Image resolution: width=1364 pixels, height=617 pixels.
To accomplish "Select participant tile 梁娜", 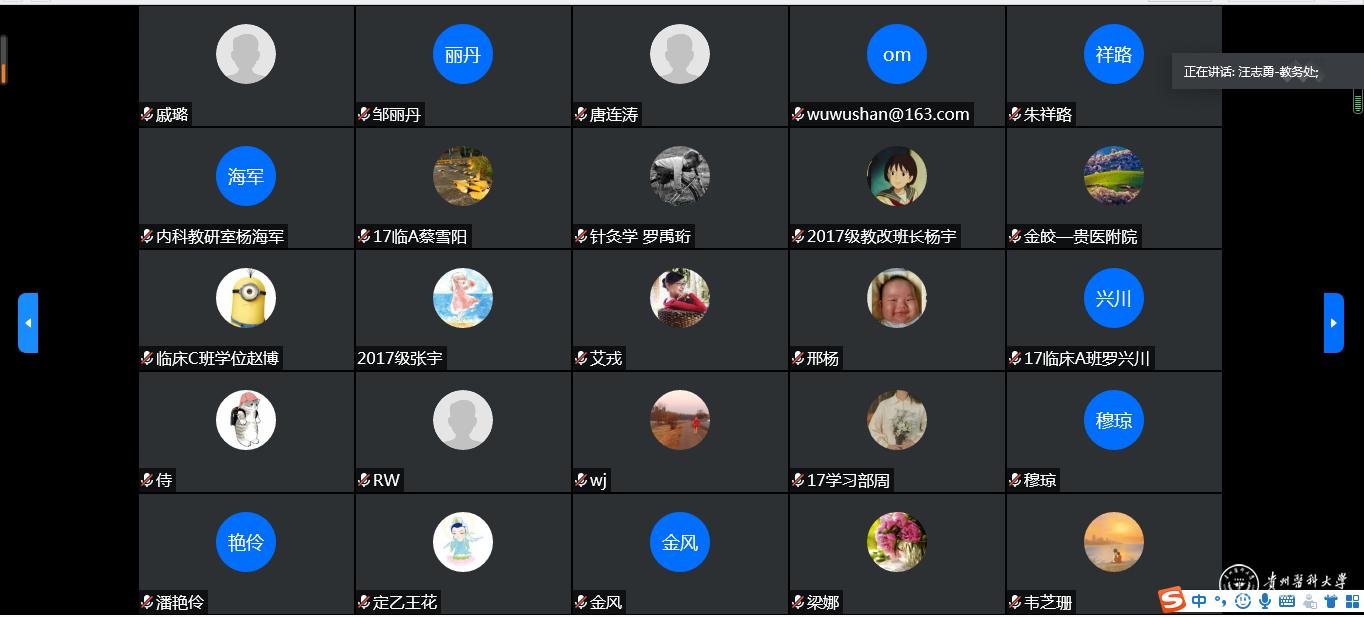I will (x=897, y=554).
